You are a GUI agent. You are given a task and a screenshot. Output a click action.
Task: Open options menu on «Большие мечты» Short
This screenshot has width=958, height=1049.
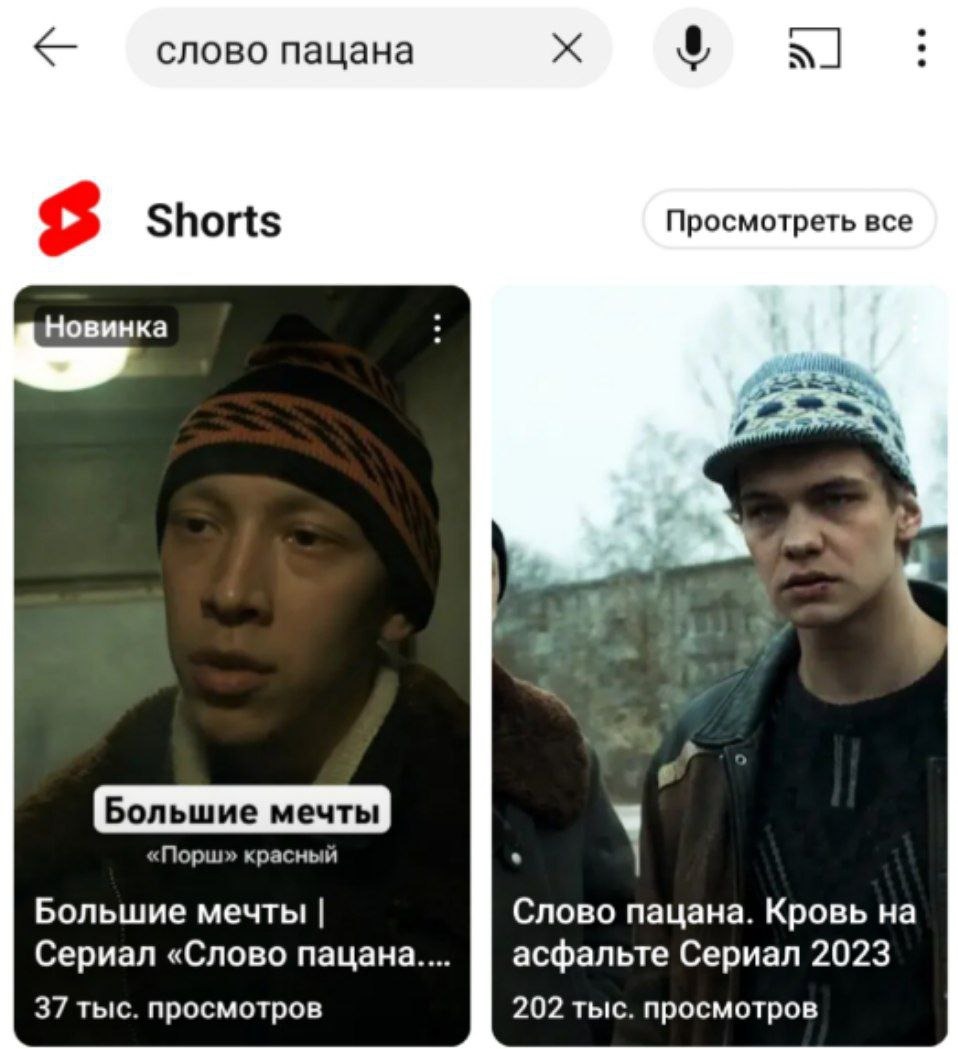[x=437, y=328]
